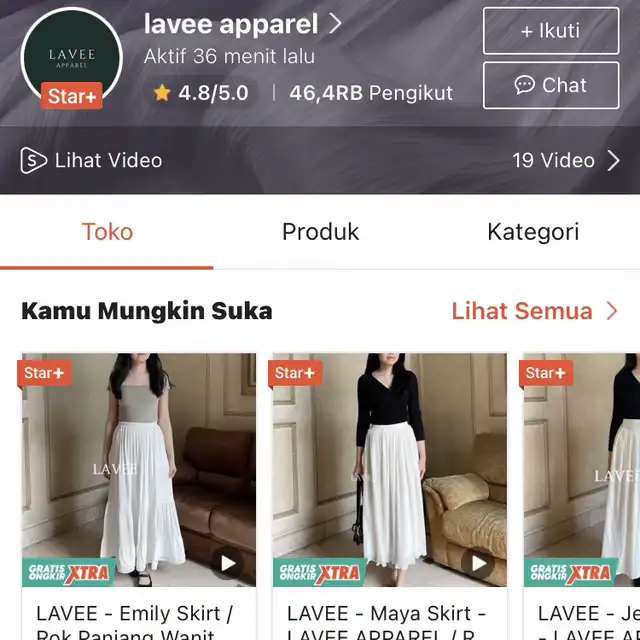Open the lavee apparel shop profile
This screenshot has height=640, width=640.
pyautogui.click(x=243, y=24)
